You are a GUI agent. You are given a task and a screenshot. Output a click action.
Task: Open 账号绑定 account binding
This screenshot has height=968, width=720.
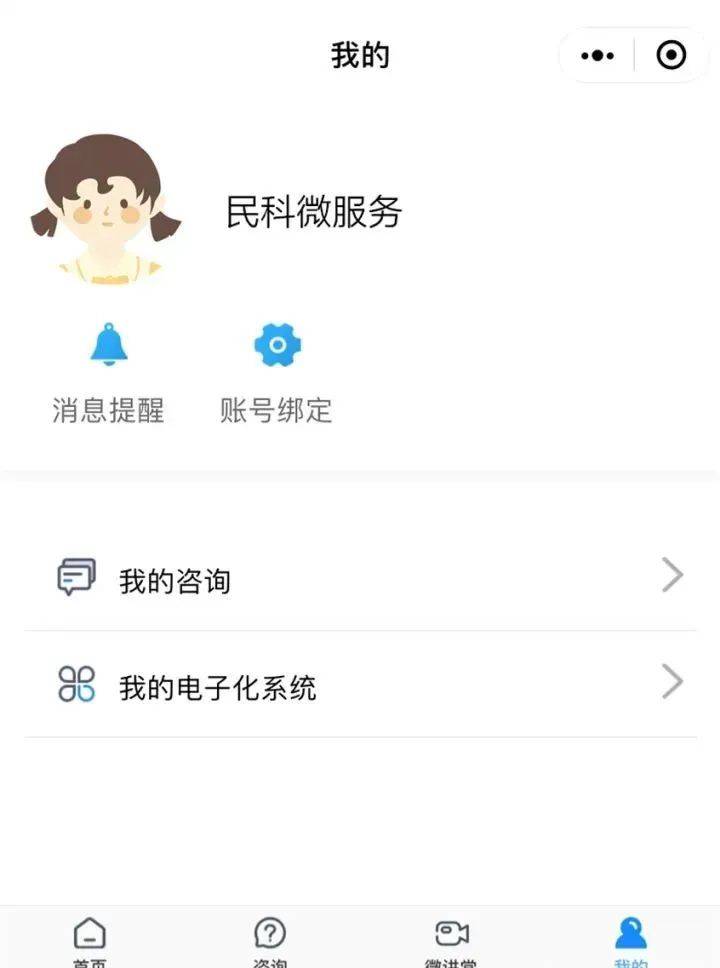click(x=276, y=376)
